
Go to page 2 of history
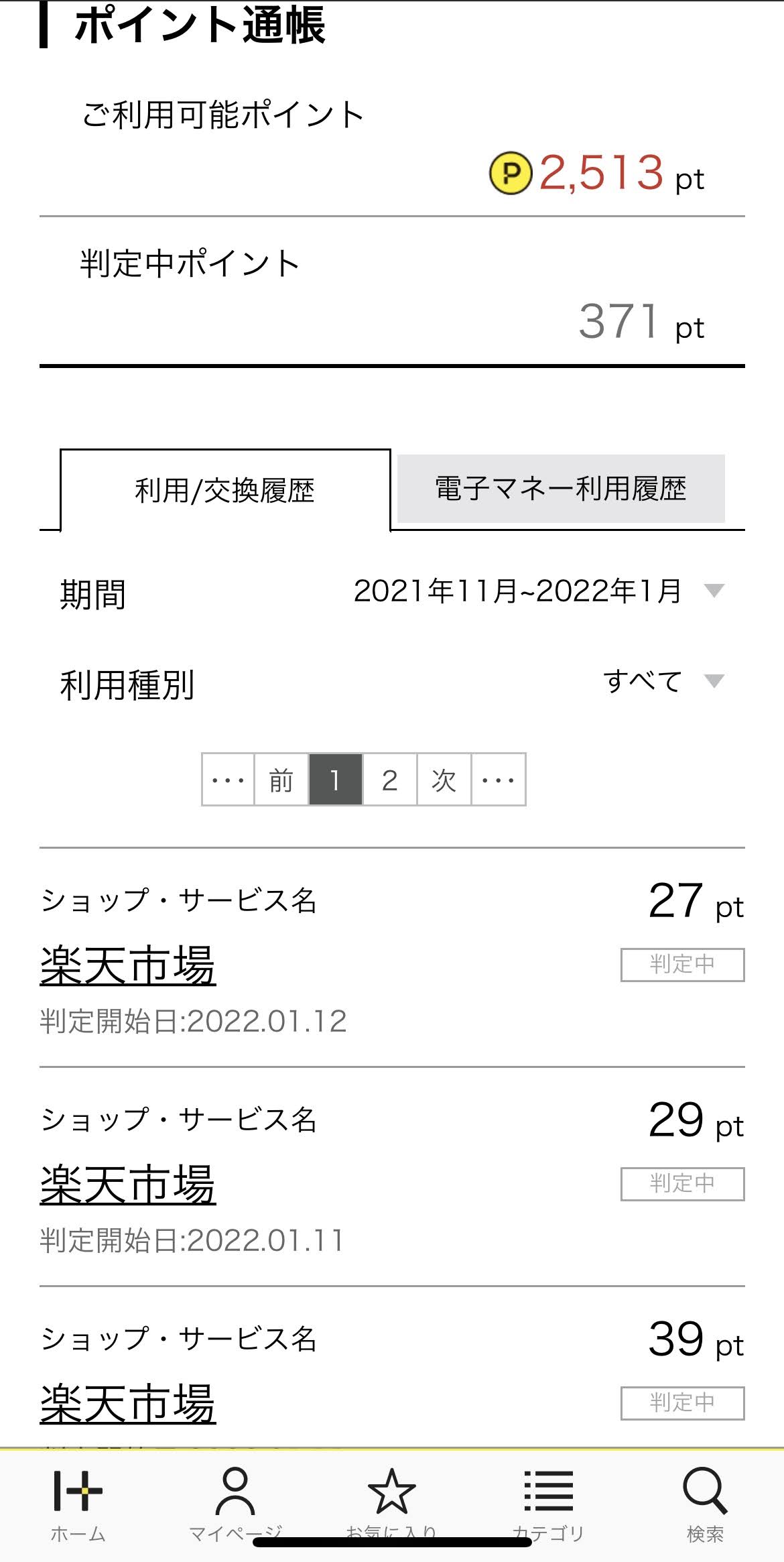point(390,780)
